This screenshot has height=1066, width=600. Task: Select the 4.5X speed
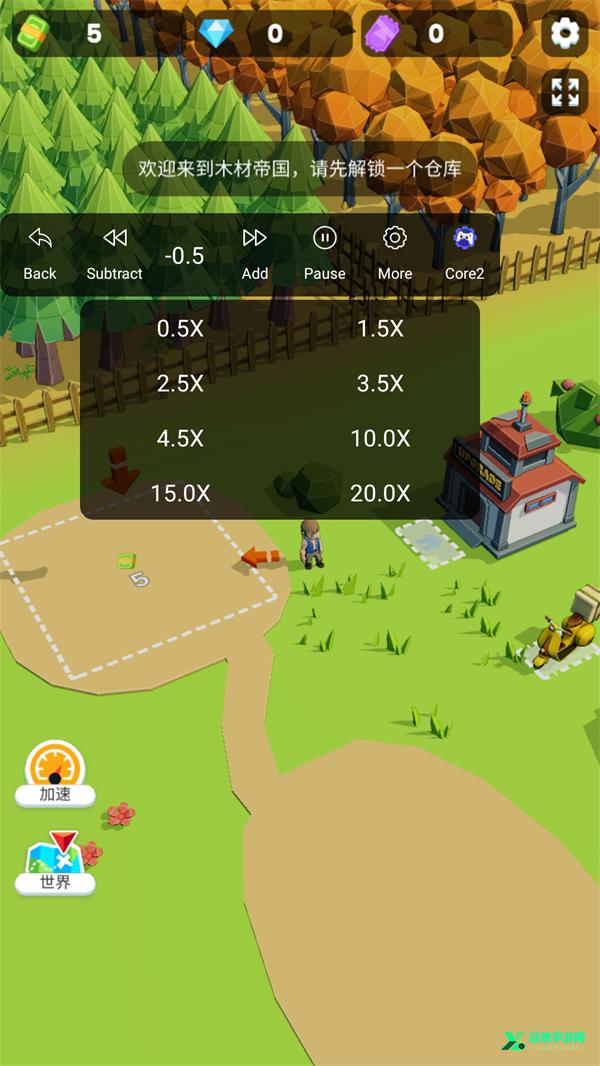click(180, 438)
